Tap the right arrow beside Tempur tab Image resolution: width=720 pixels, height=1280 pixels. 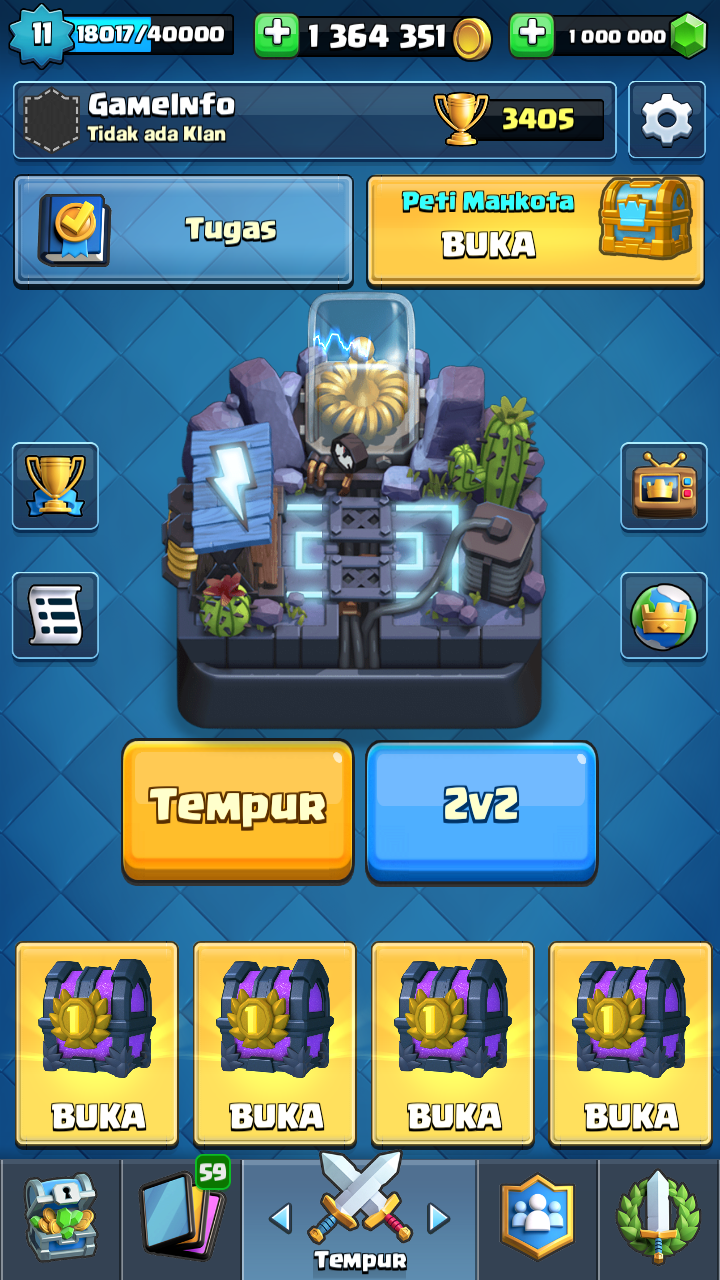point(440,1218)
